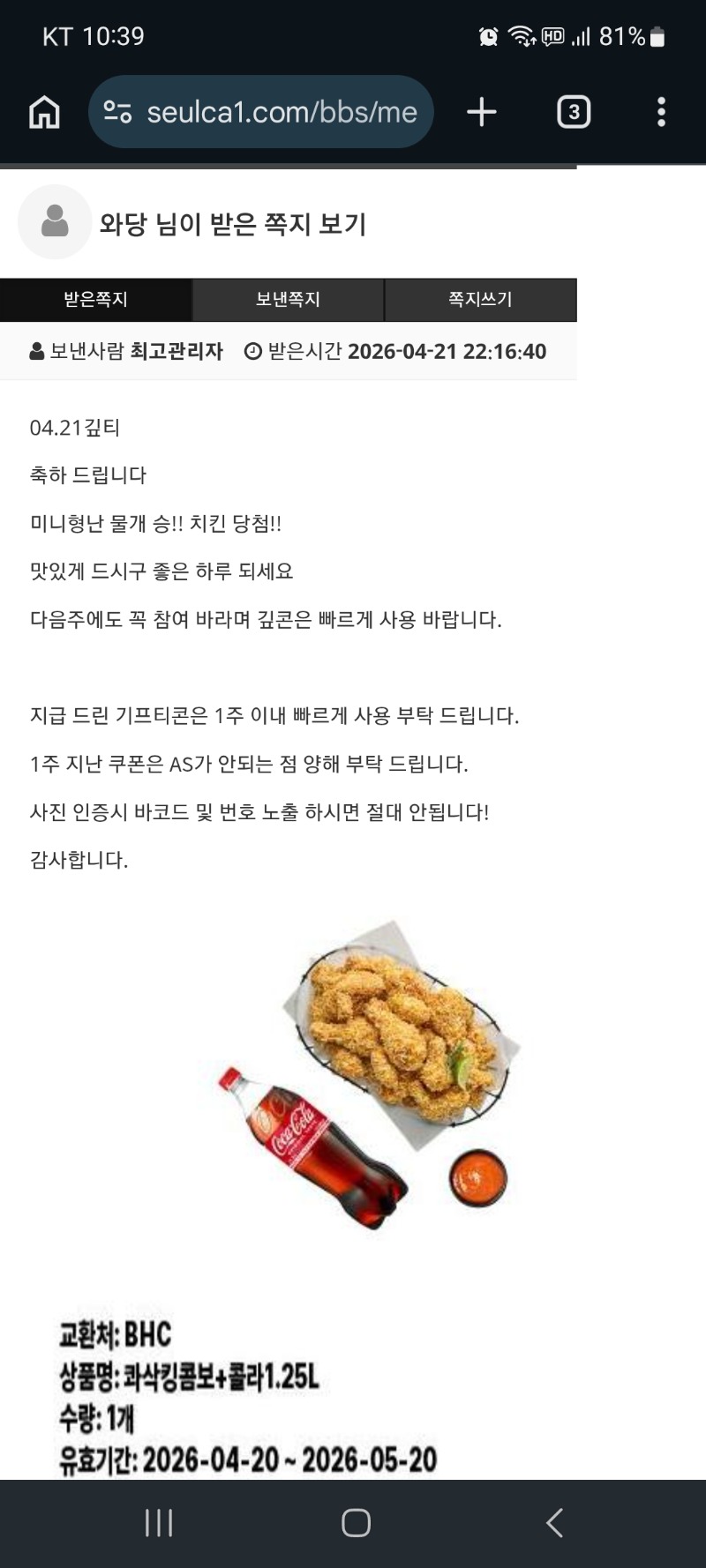The width and height of the screenshot is (706, 1568).
Task: Switch to the 보낸쪽지 tab
Action: pos(288,300)
